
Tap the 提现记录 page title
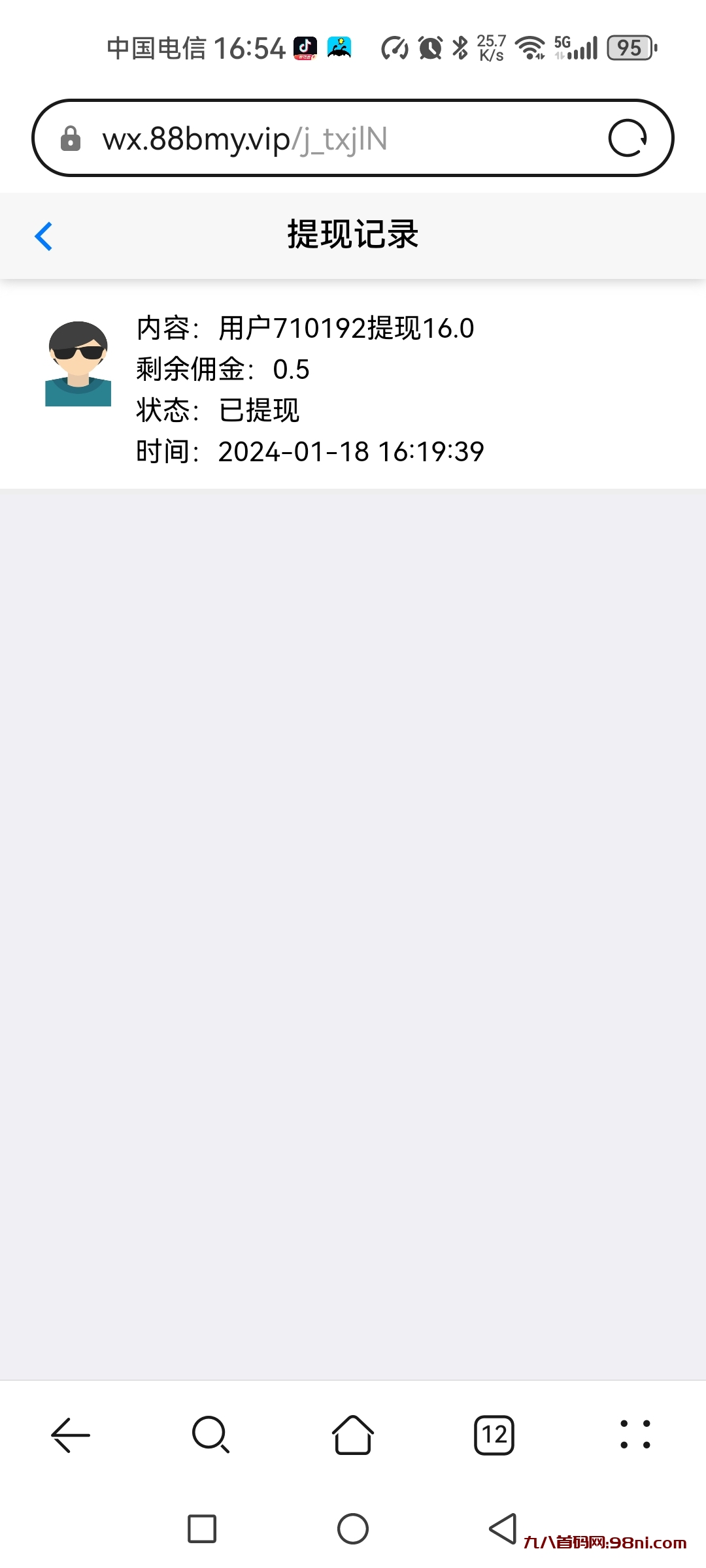coord(353,236)
